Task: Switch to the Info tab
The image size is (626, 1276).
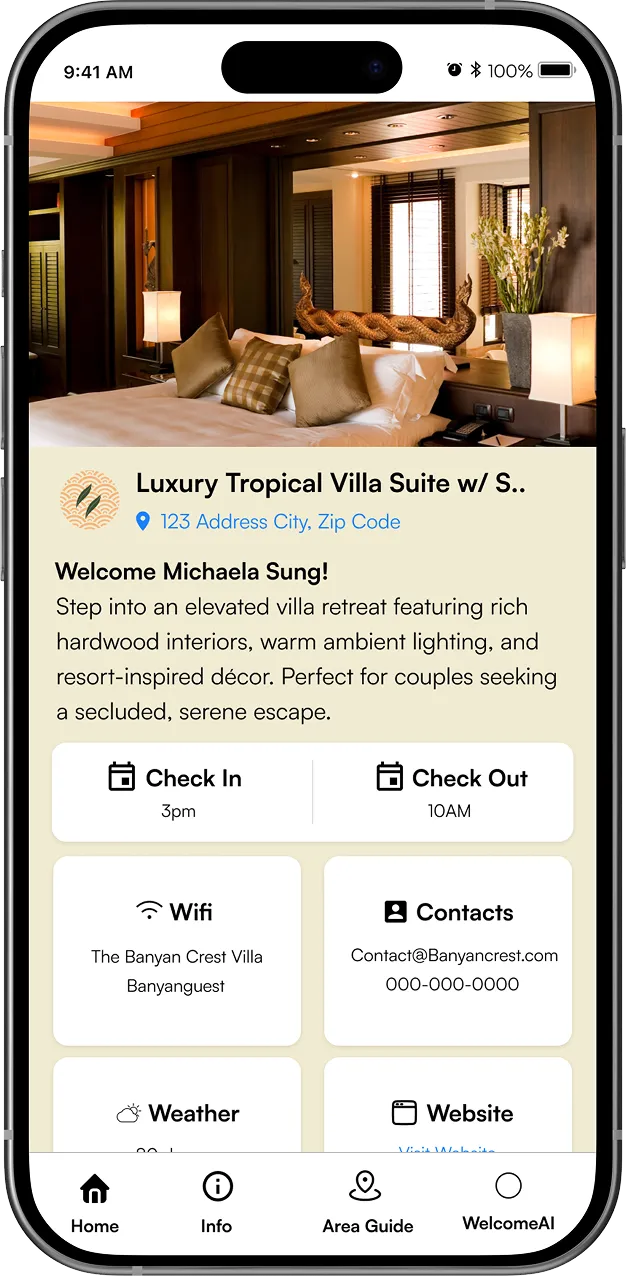Action: [216, 1203]
